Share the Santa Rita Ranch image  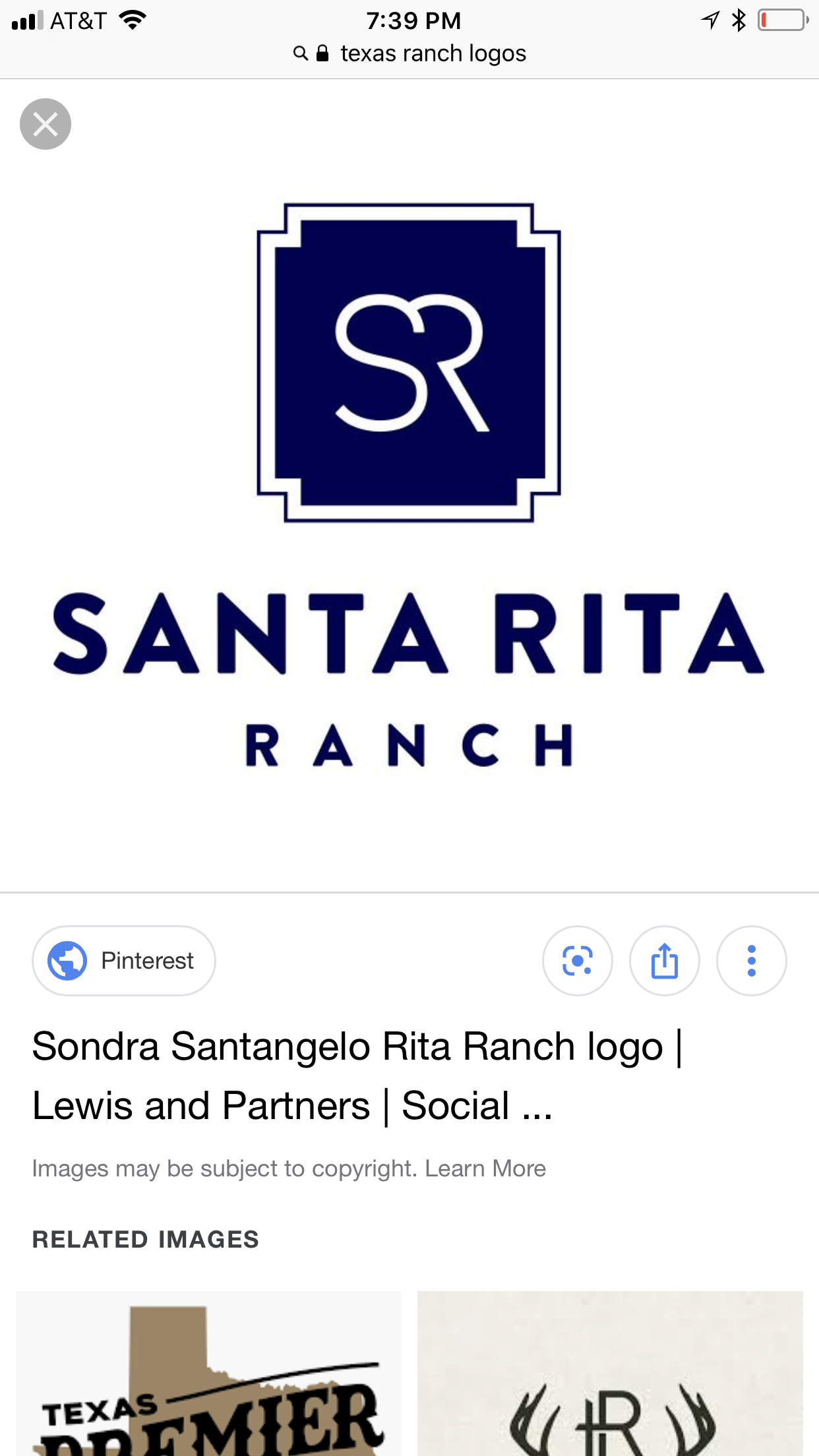[x=664, y=961]
